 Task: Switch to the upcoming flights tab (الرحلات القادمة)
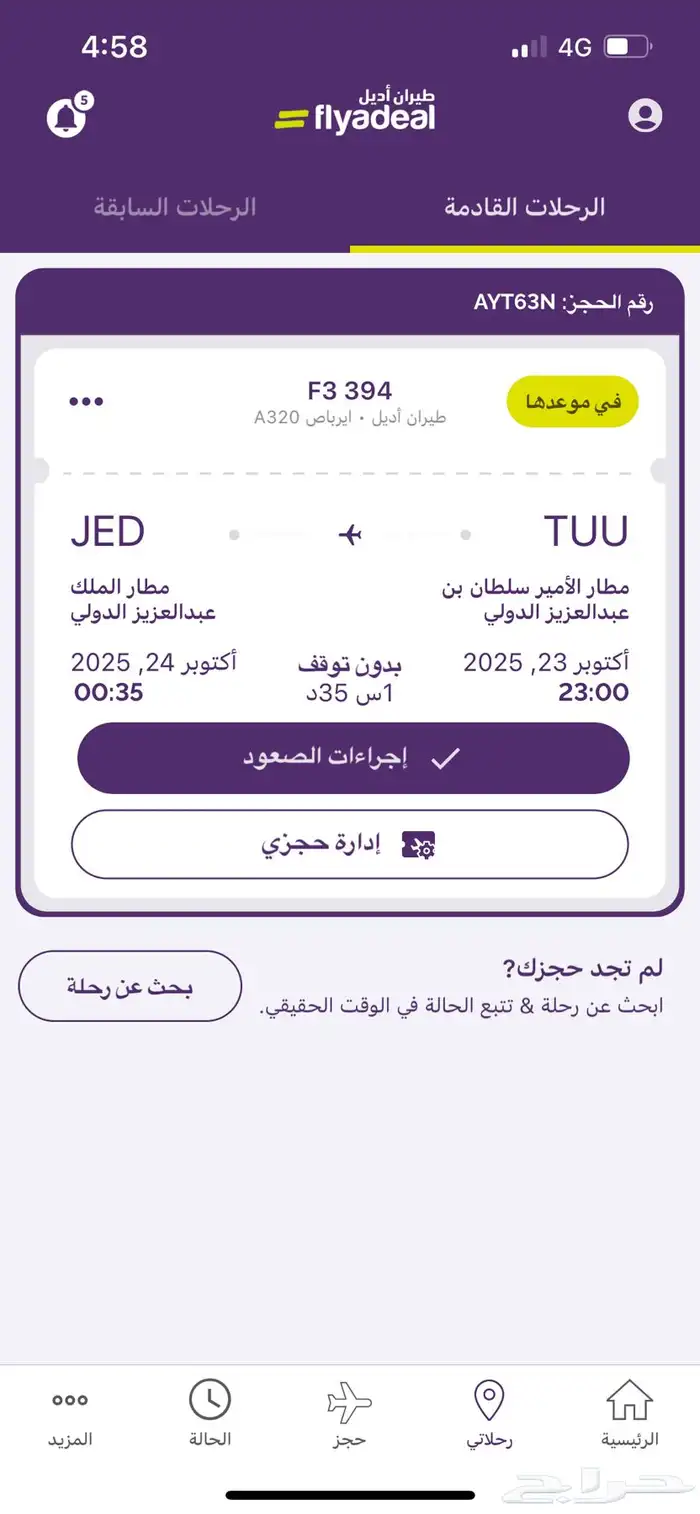tap(525, 208)
